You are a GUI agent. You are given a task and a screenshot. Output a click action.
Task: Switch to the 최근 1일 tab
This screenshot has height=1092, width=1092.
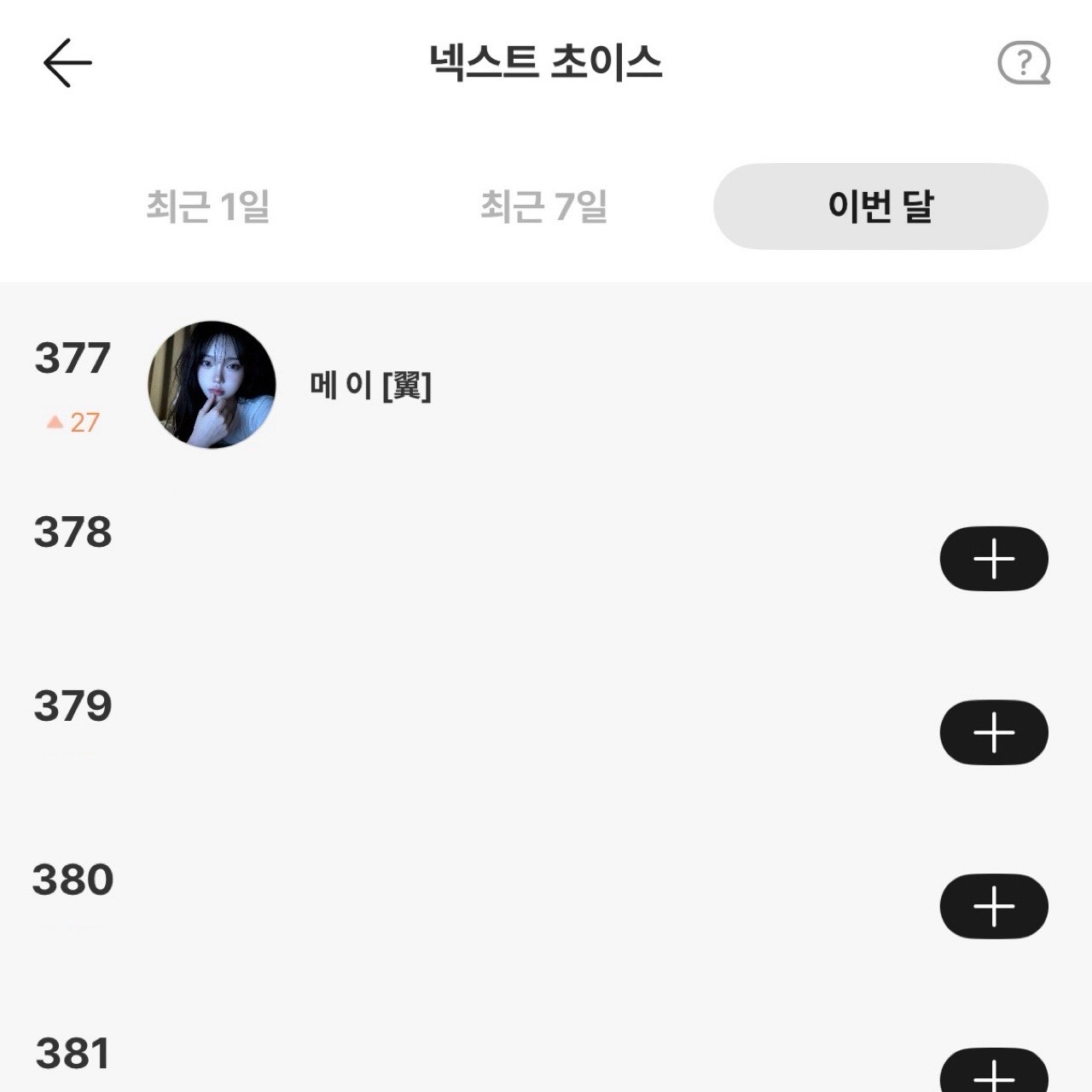(x=208, y=206)
